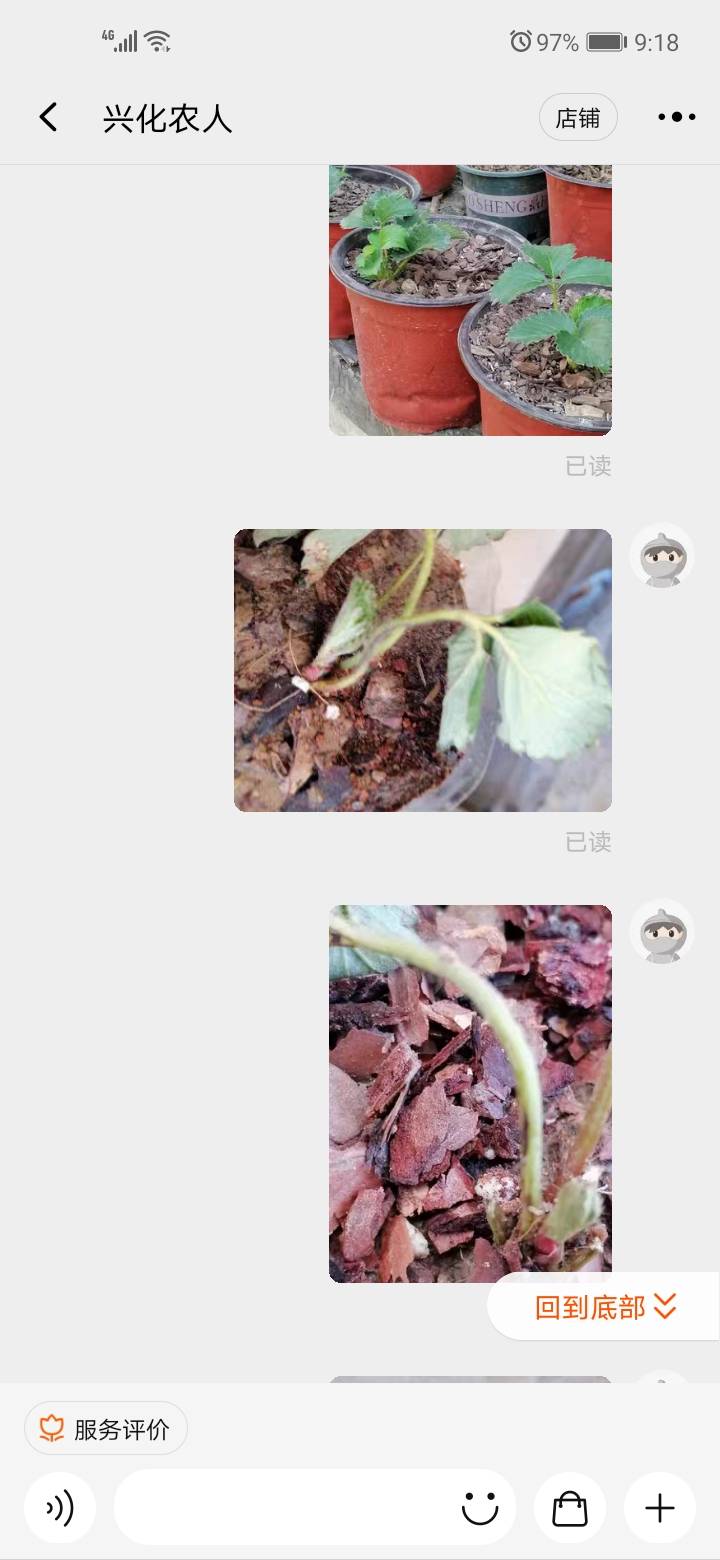The width and height of the screenshot is (720, 1560).
Task: View the strawberry leaf and soil photo
Action: tap(422, 670)
